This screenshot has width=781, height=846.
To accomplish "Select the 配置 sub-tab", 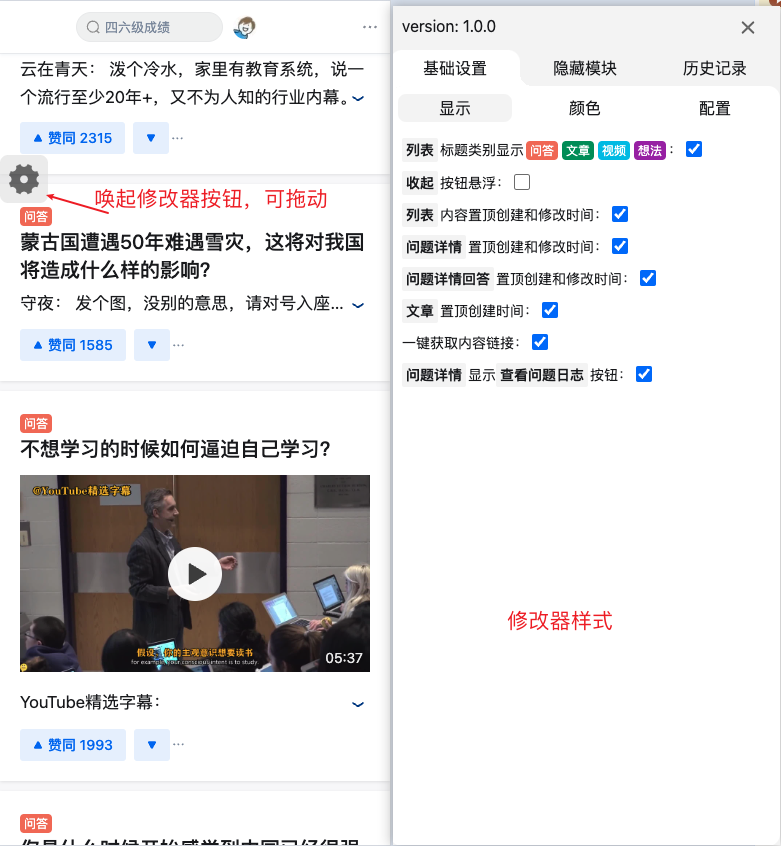I will coord(715,108).
